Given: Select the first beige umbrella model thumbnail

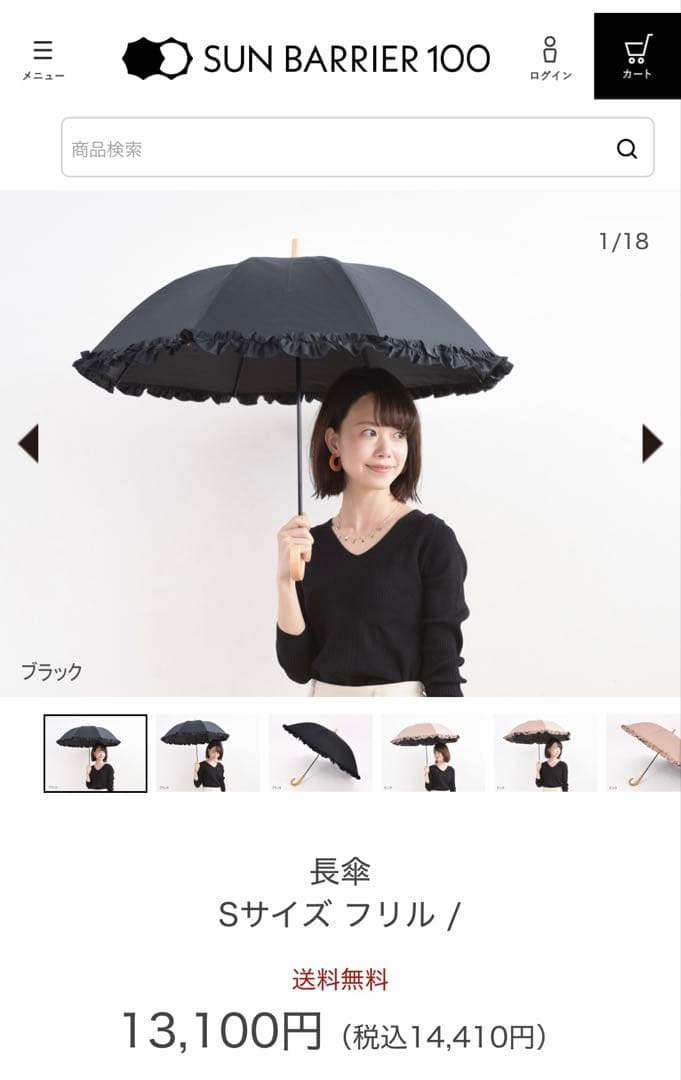Looking at the screenshot, I should pyautogui.click(x=432, y=753).
